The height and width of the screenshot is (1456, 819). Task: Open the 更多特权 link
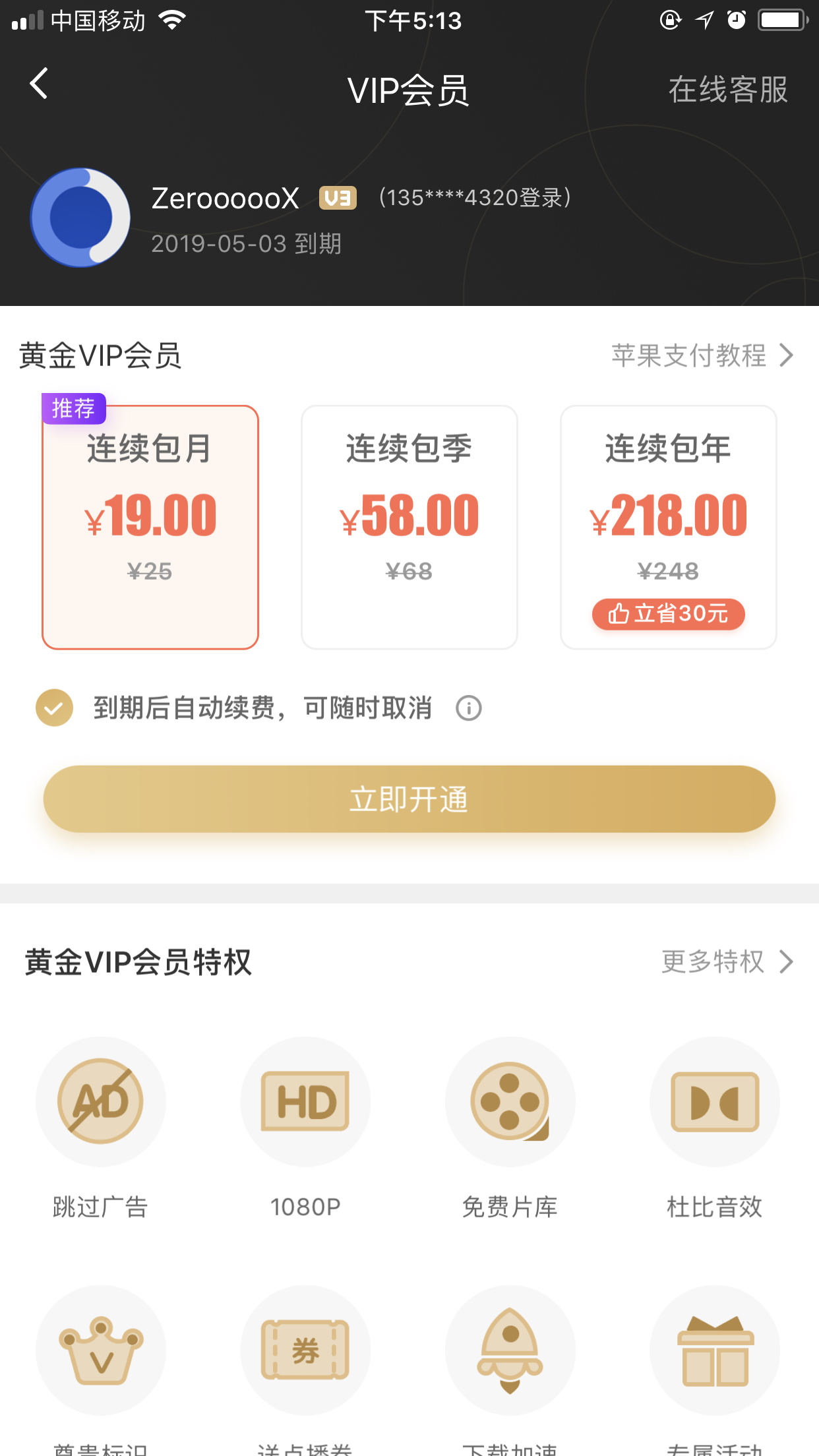727,961
